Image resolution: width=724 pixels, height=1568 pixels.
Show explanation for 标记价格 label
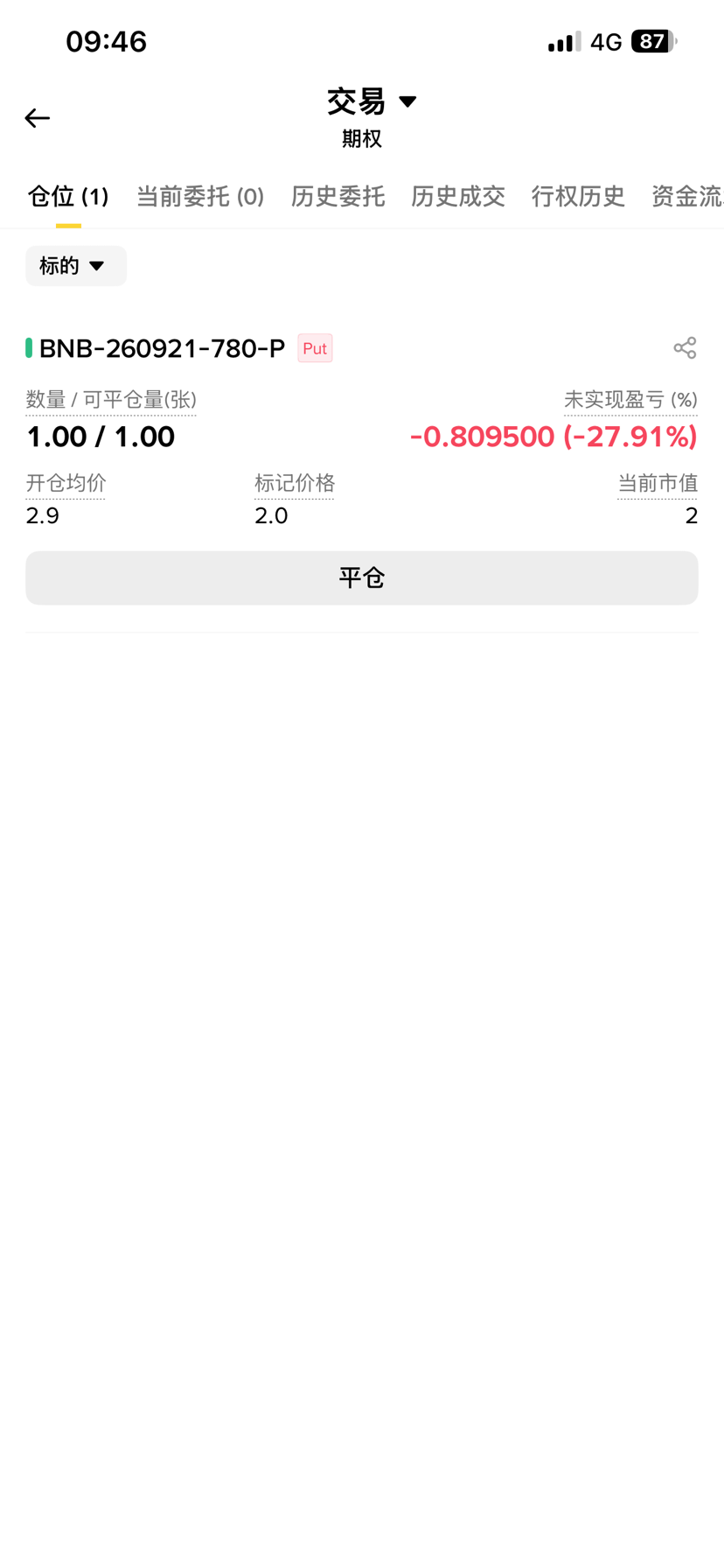(x=295, y=483)
